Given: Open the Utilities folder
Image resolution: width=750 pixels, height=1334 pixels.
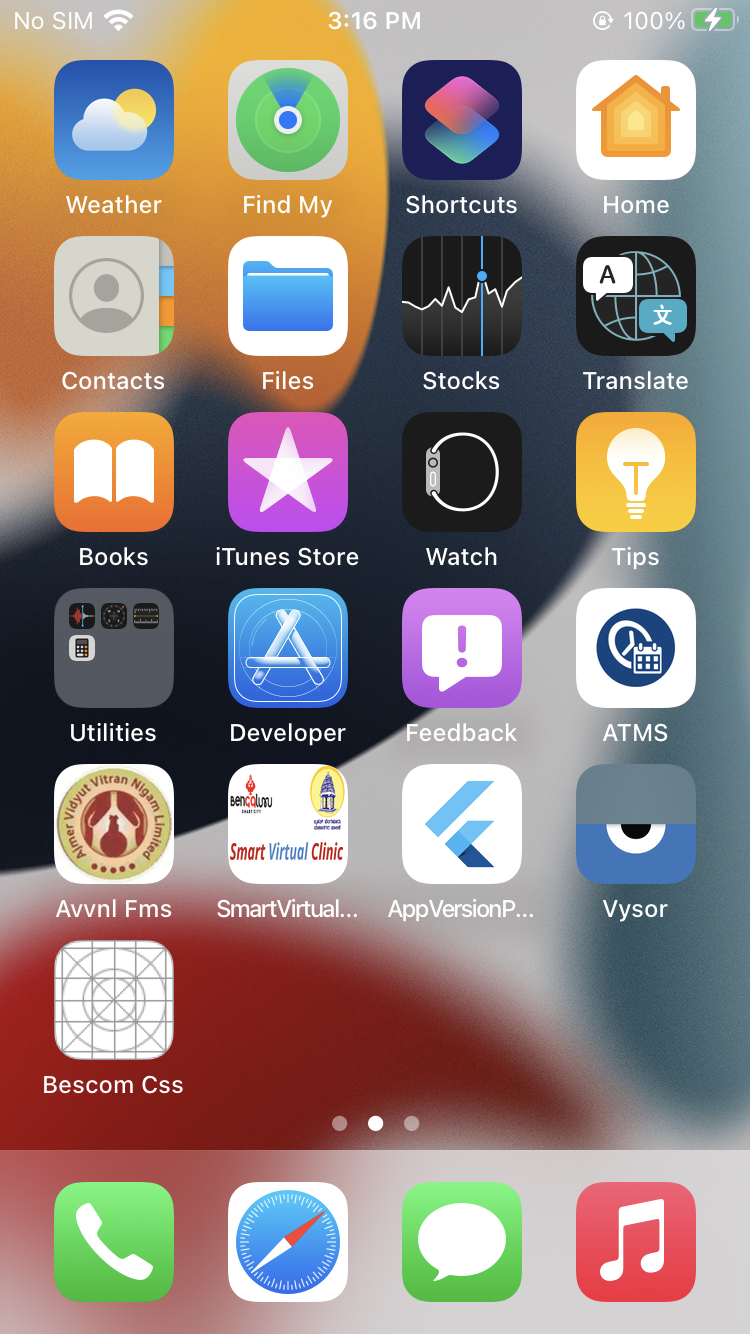Looking at the screenshot, I should [x=114, y=648].
